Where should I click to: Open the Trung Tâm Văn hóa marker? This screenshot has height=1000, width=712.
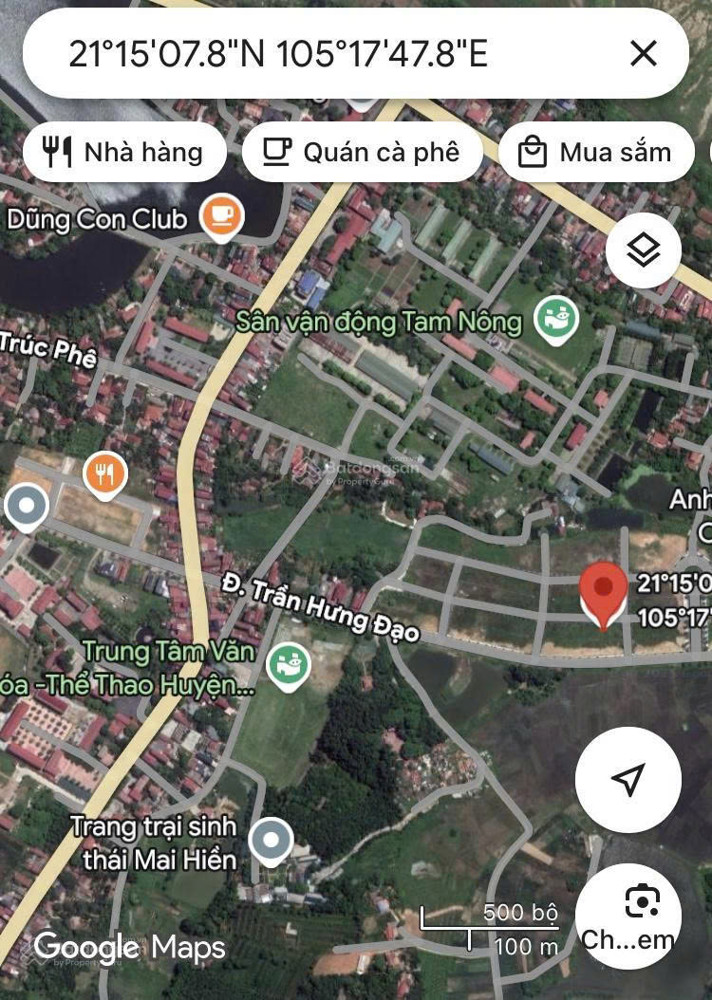coord(288,664)
